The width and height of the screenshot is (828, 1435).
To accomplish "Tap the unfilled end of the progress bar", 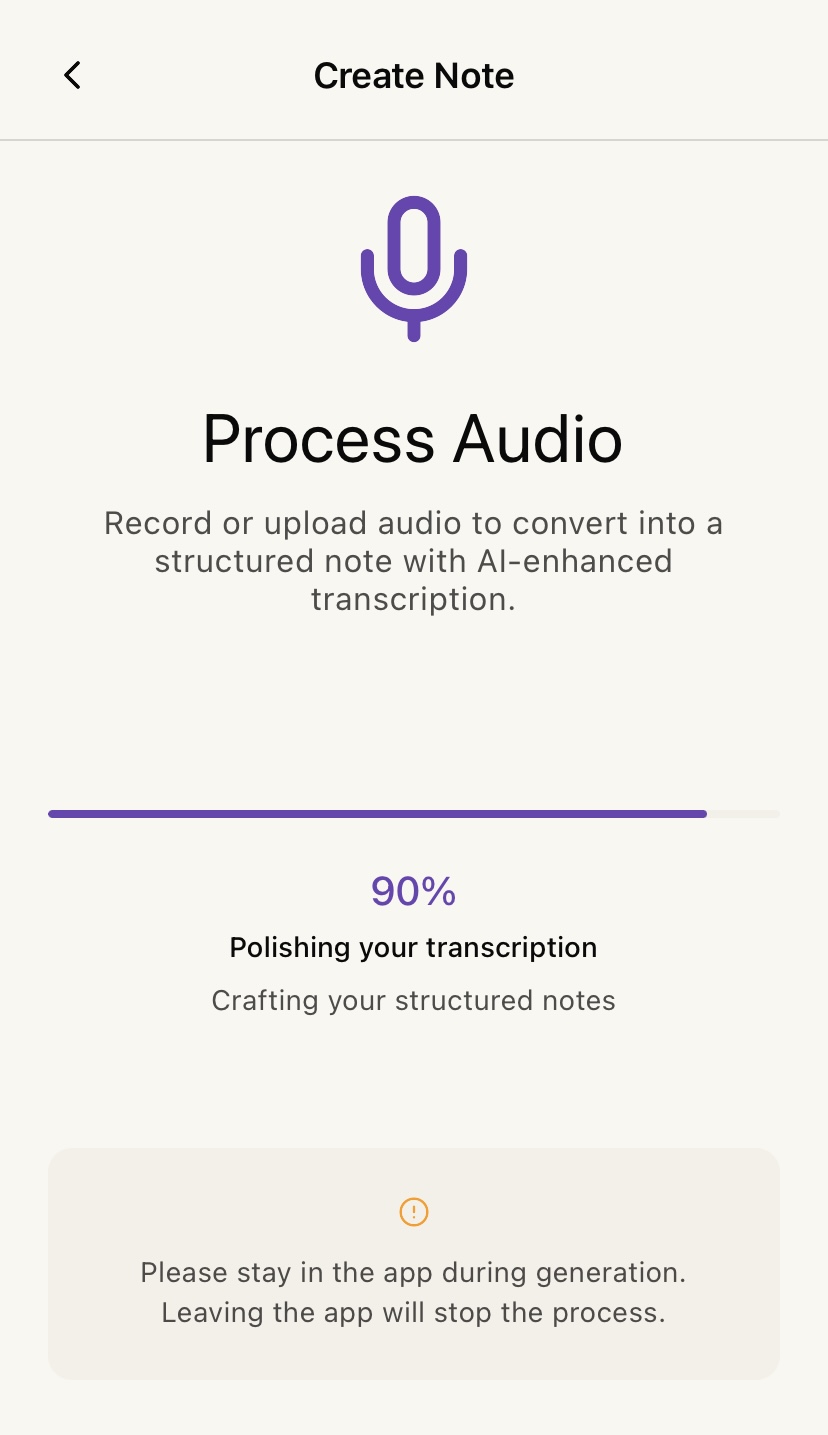I will coord(743,813).
